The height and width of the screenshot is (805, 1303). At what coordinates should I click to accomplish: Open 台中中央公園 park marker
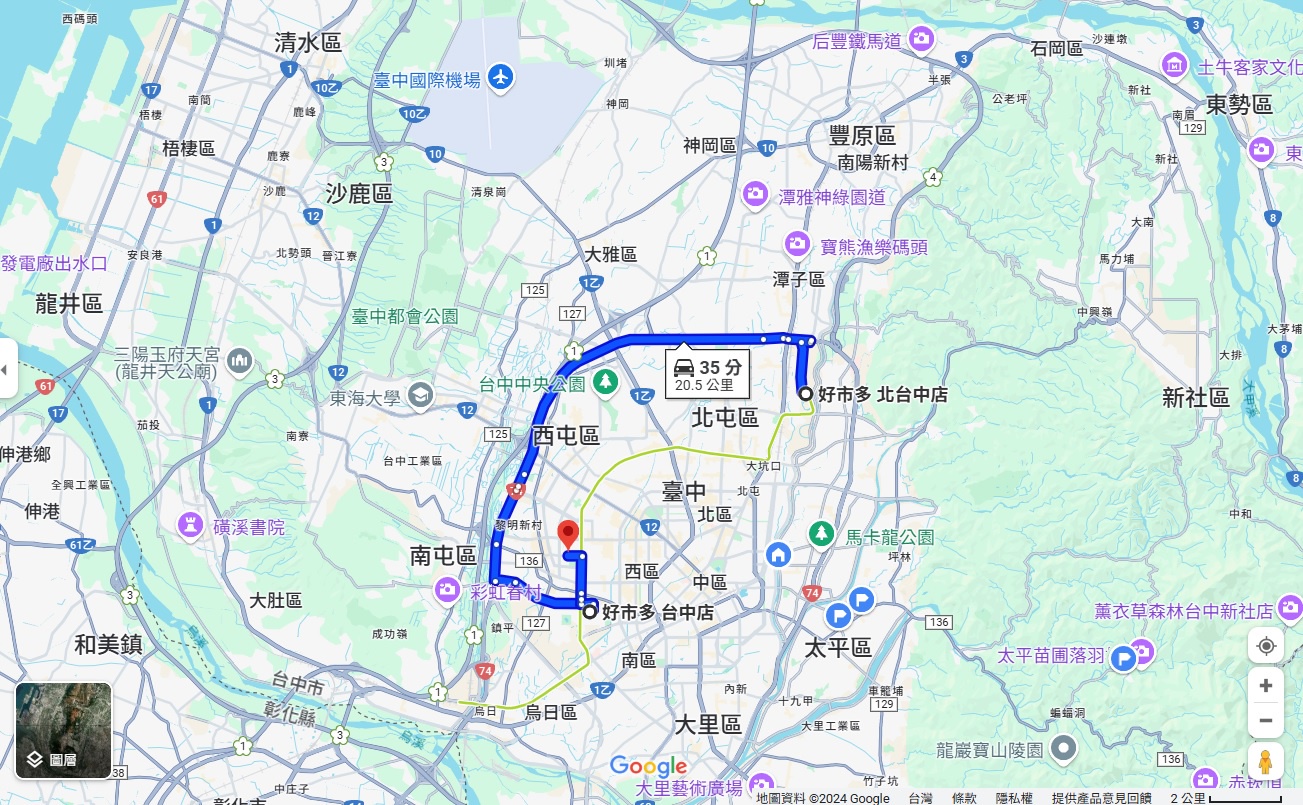(x=605, y=382)
